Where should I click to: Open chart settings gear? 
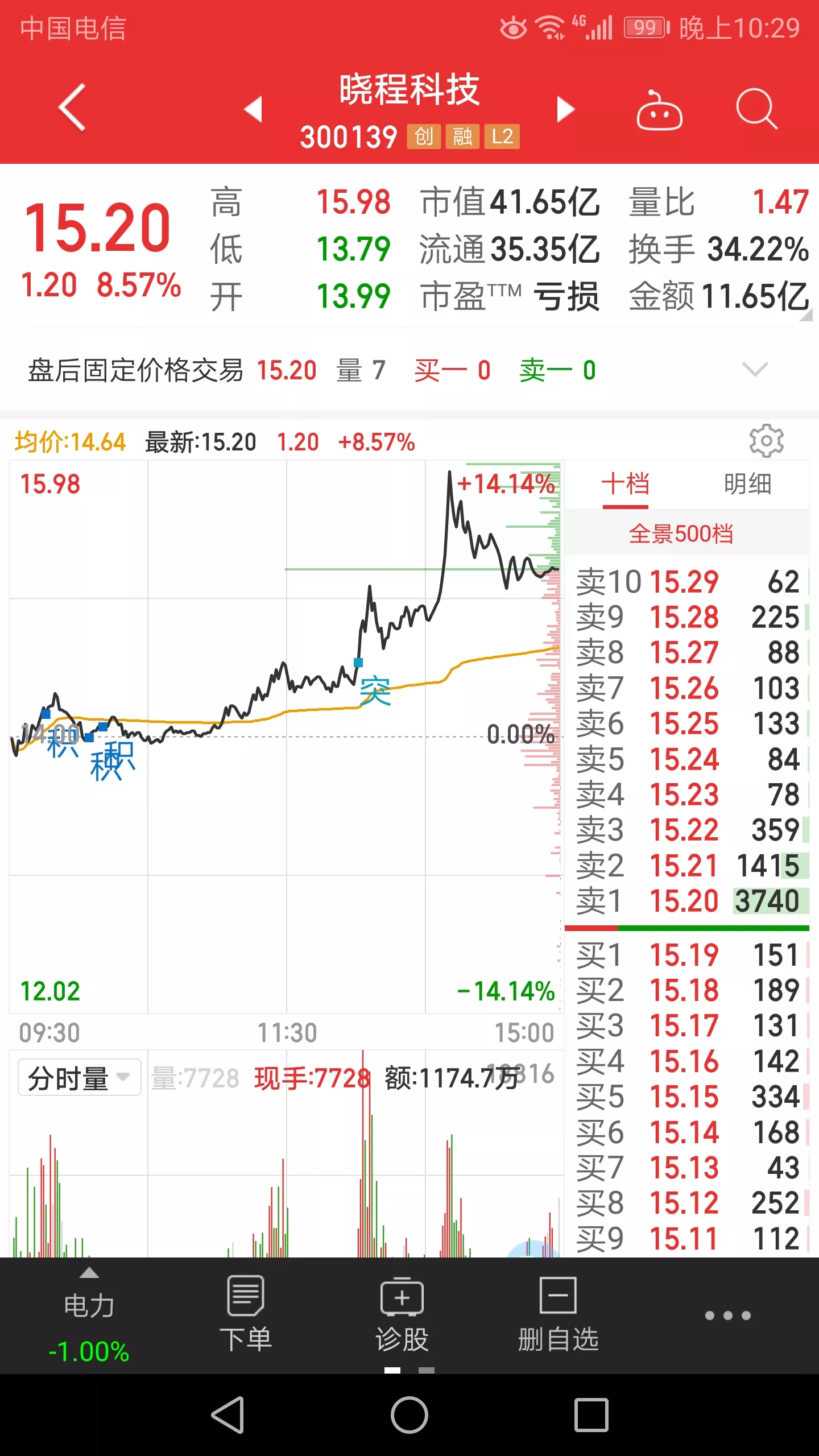pyautogui.click(x=766, y=441)
